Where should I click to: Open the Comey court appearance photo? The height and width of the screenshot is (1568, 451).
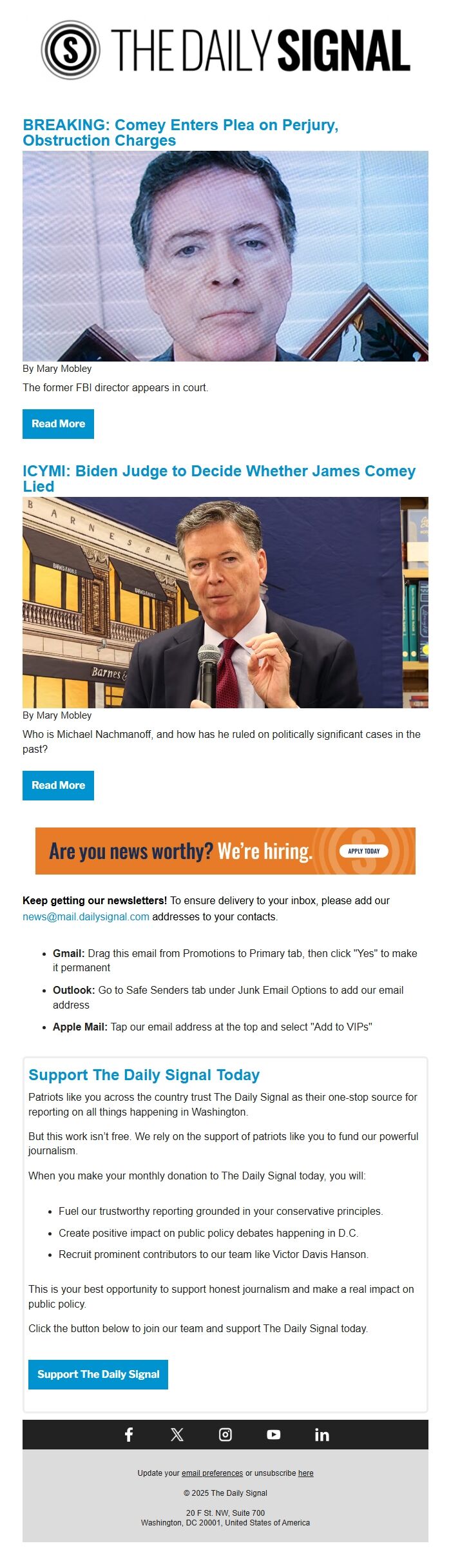(225, 256)
